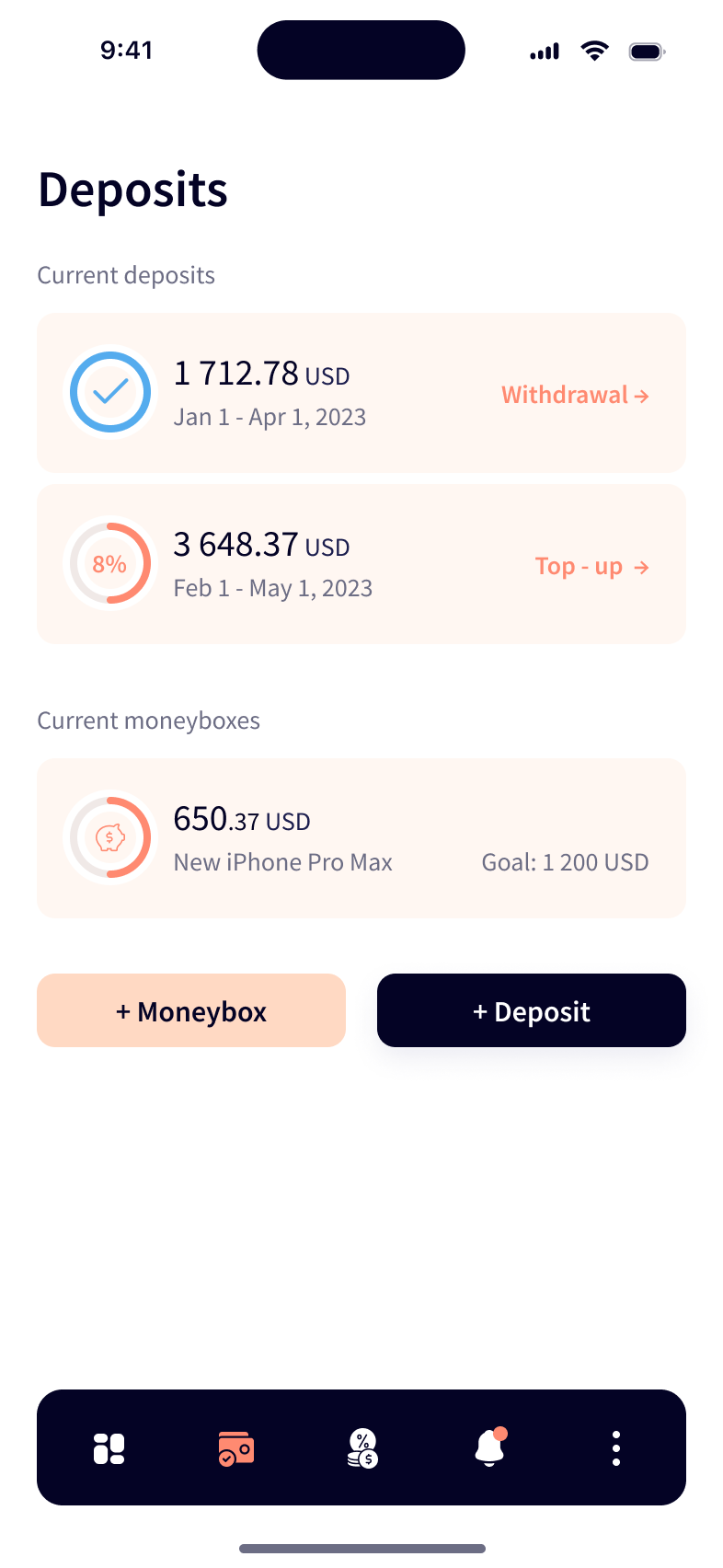
Task: Open the notifications bell
Action: pos(489,1448)
